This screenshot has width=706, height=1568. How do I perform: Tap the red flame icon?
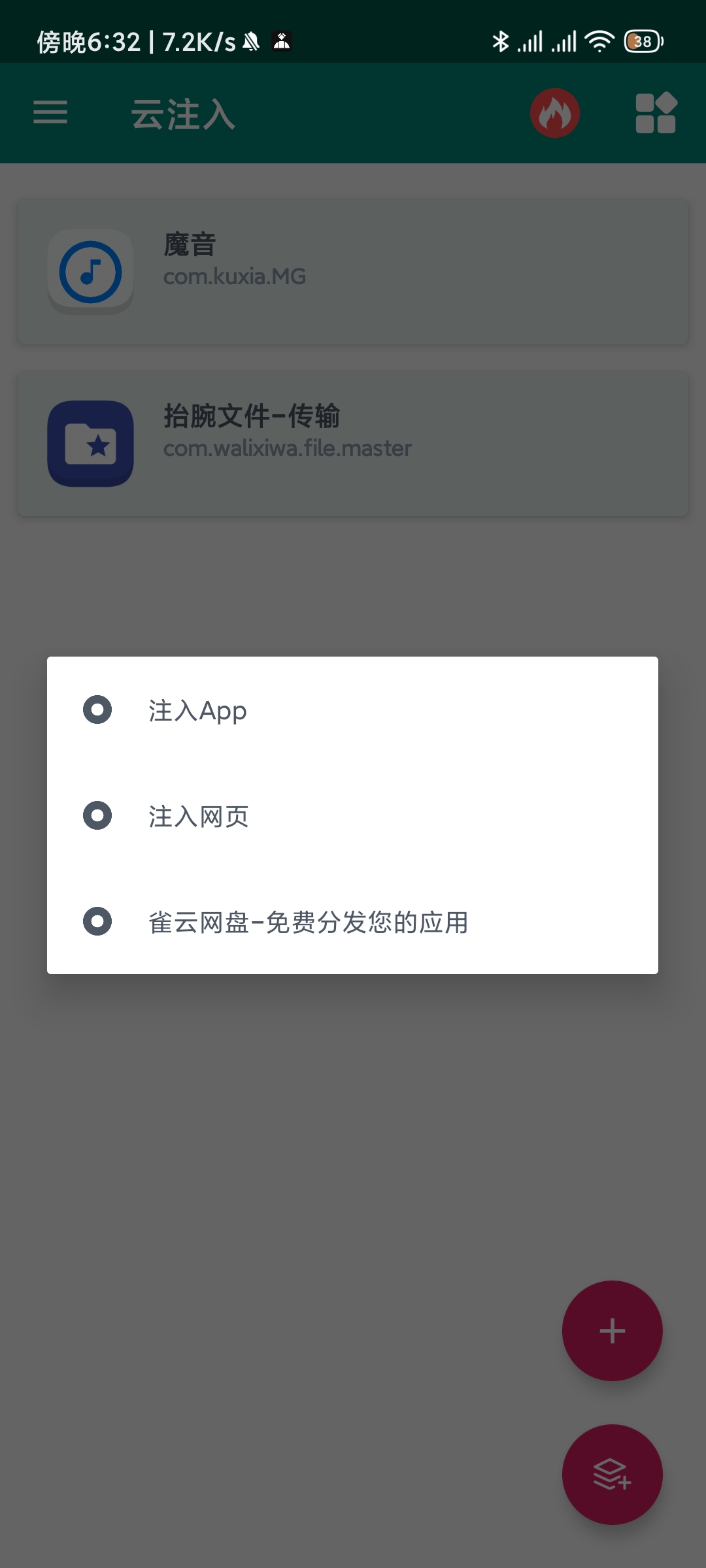coord(555,113)
